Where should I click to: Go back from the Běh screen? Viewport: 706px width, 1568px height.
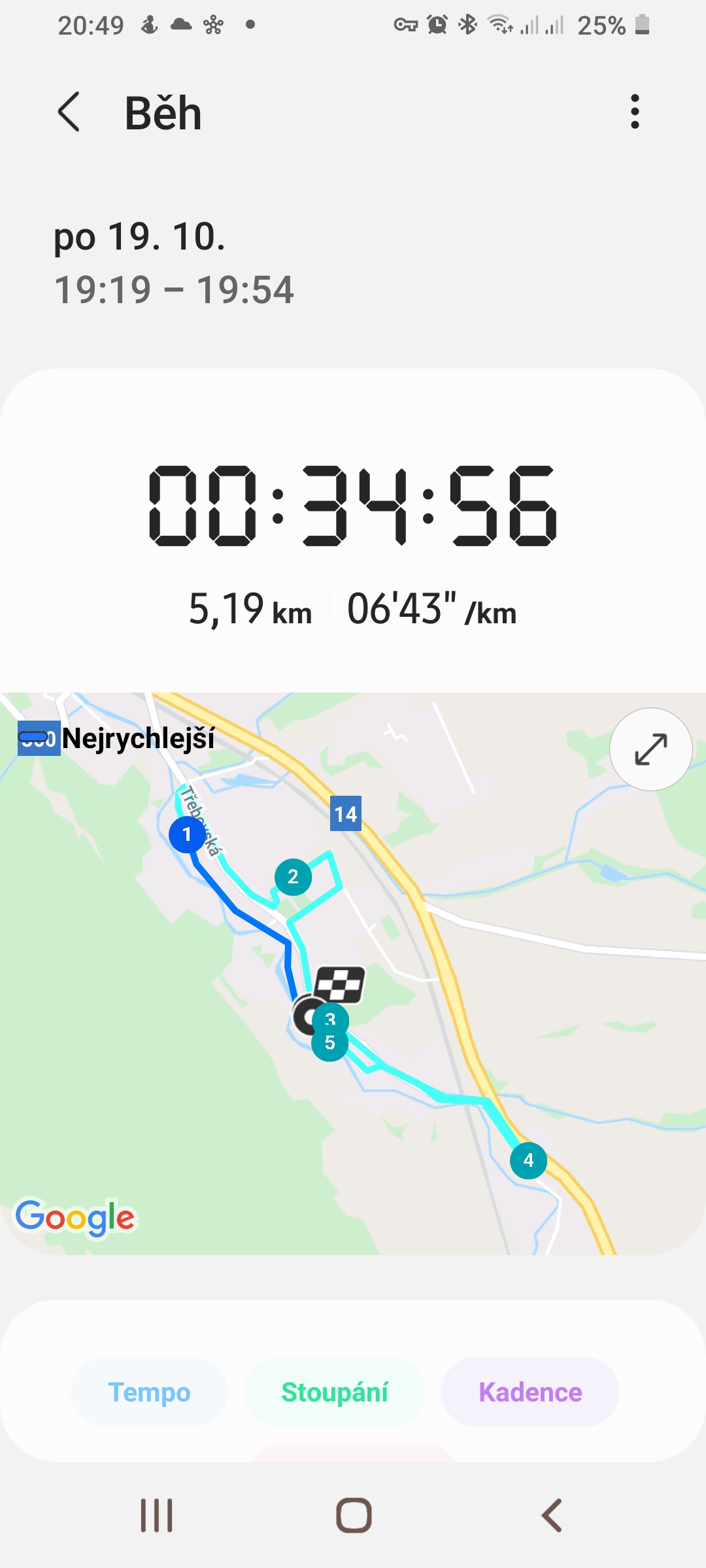[69, 112]
